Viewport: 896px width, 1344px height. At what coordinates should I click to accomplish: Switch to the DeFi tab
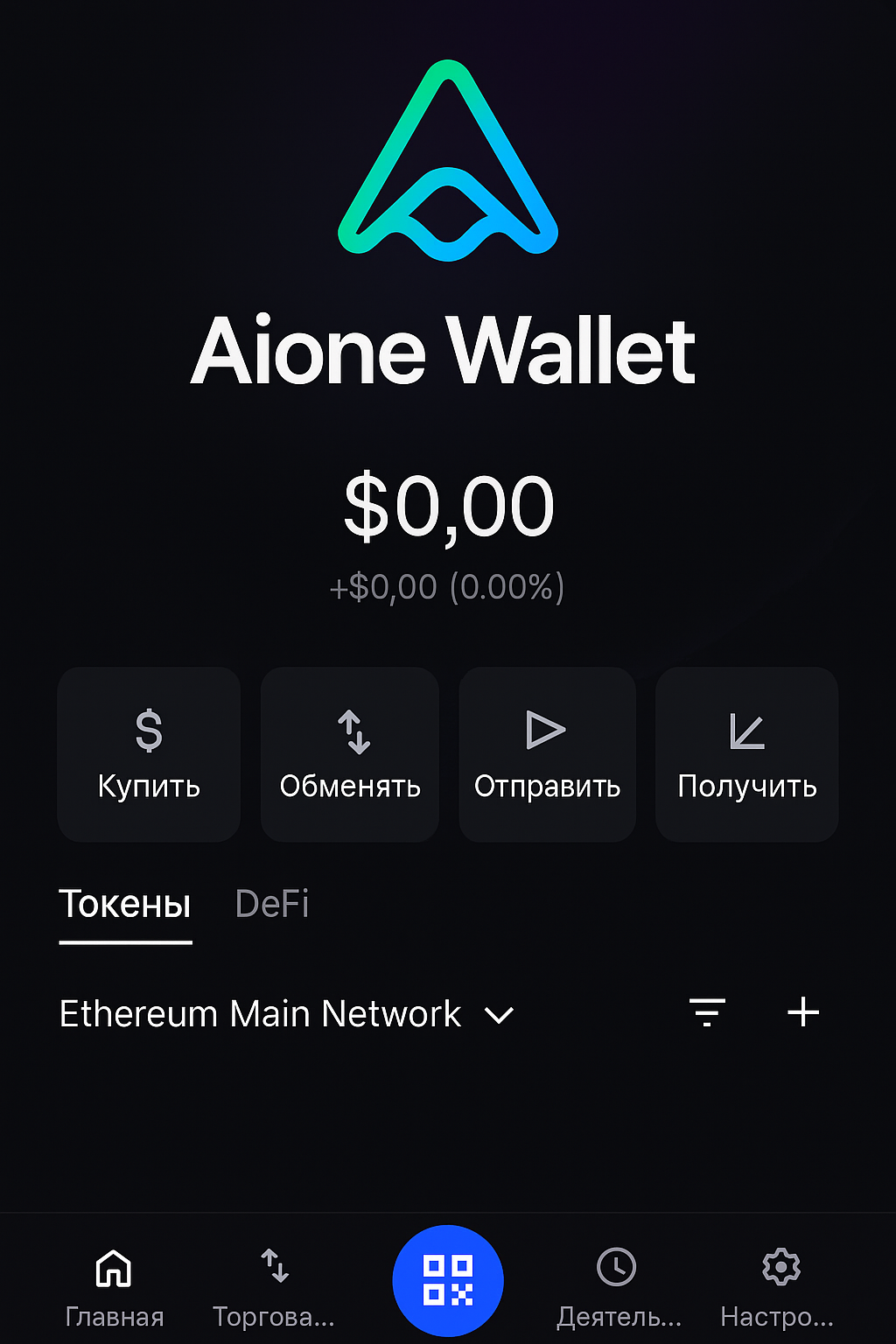272,905
